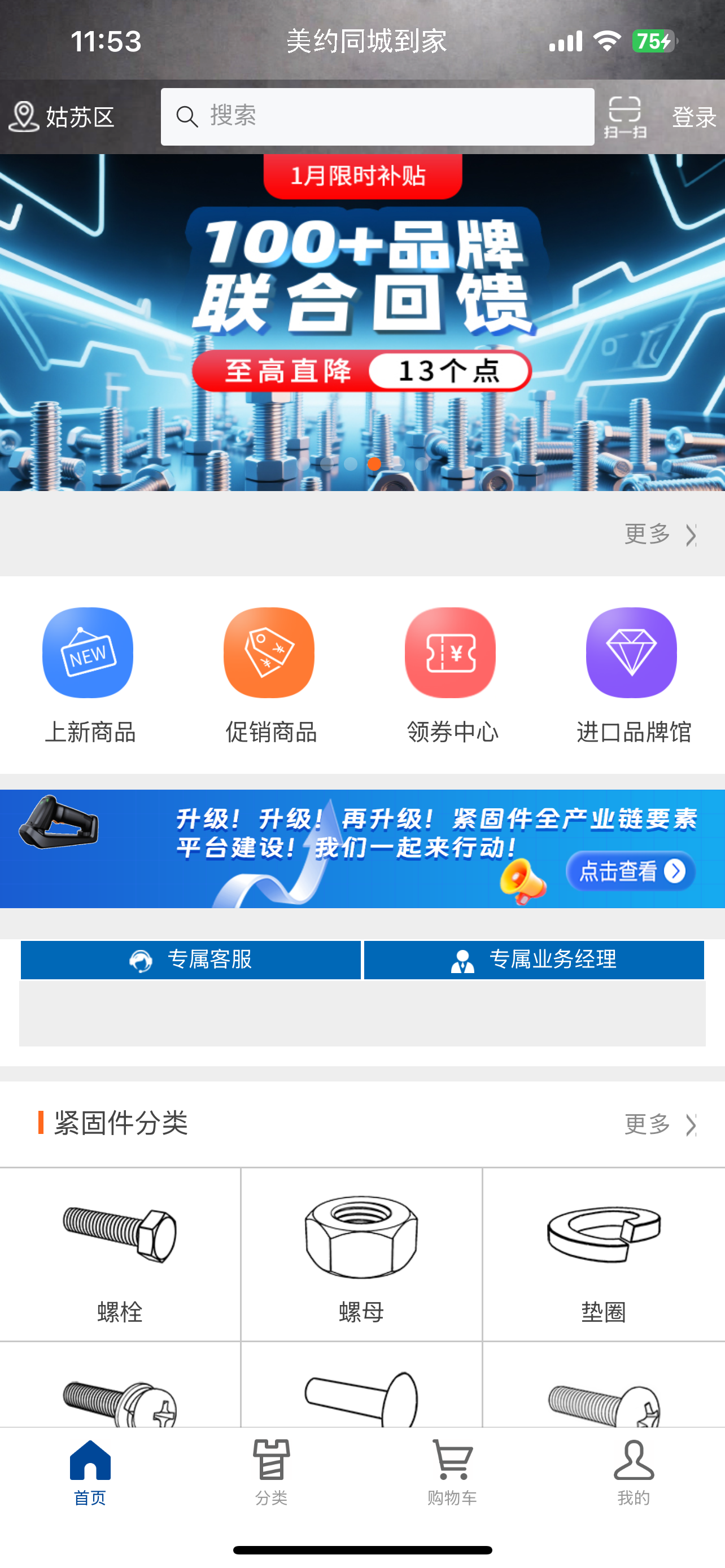725x1568 pixels.
Task: Contact 专属业务经理 business manager
Action: click(x=534, y=960)
